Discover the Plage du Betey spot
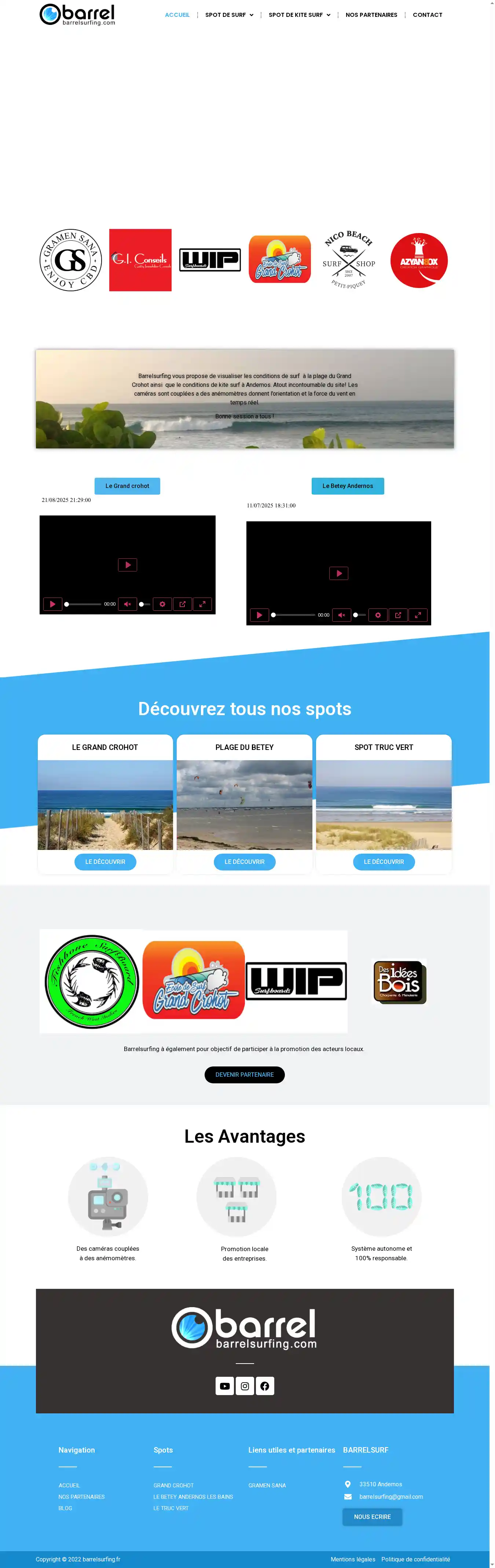 [244, 861]
